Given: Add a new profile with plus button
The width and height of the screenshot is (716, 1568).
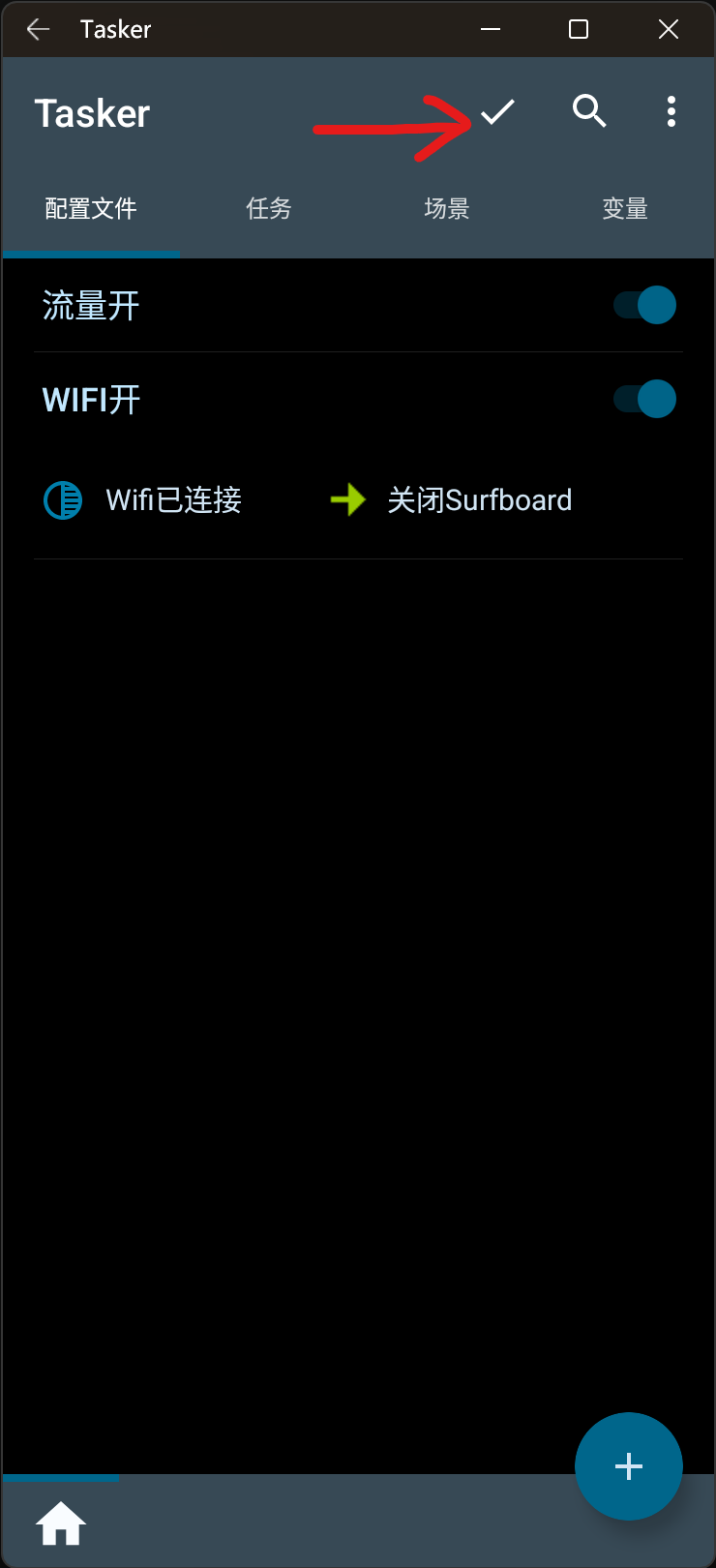Looking at the screenshot, I should (628, 1465).
